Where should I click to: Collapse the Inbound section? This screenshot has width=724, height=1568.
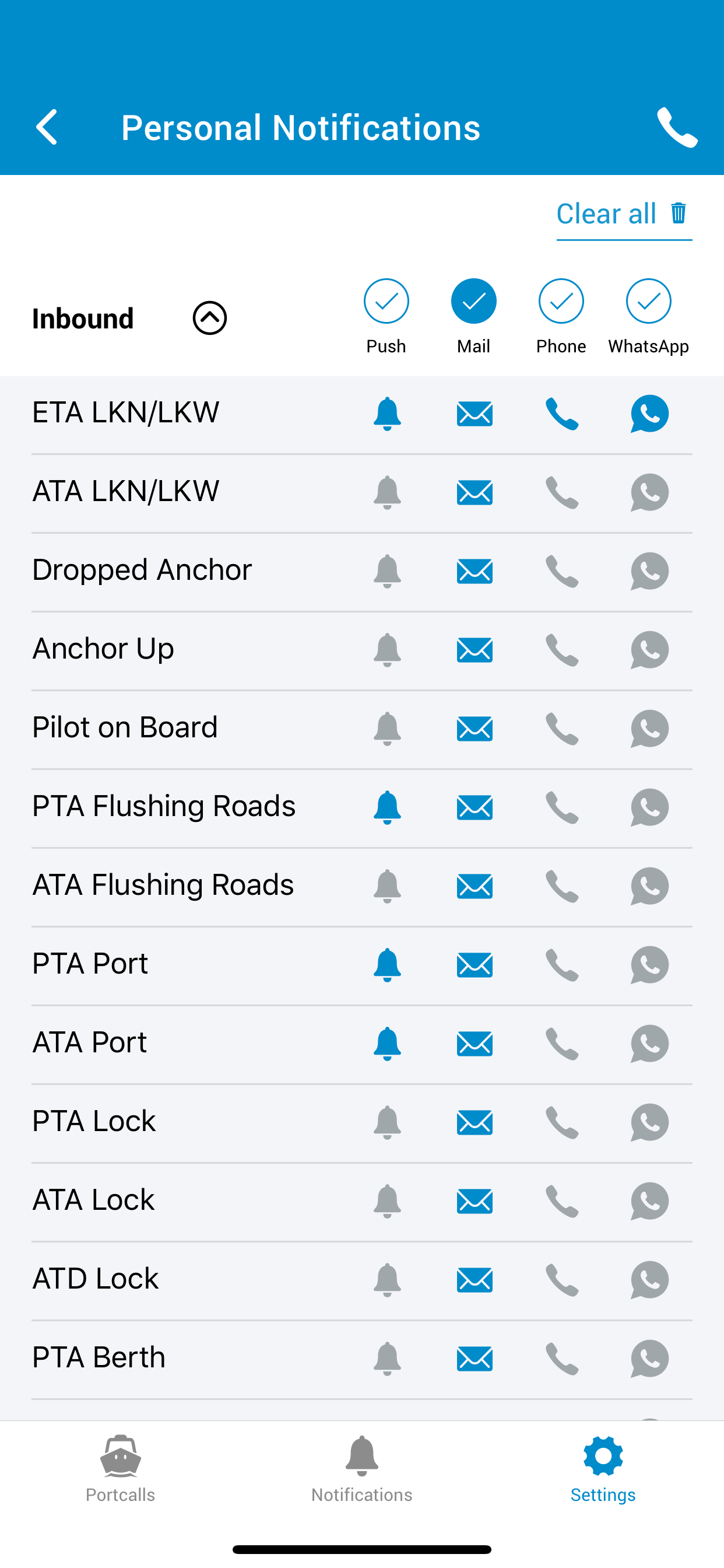click(210, 318)
